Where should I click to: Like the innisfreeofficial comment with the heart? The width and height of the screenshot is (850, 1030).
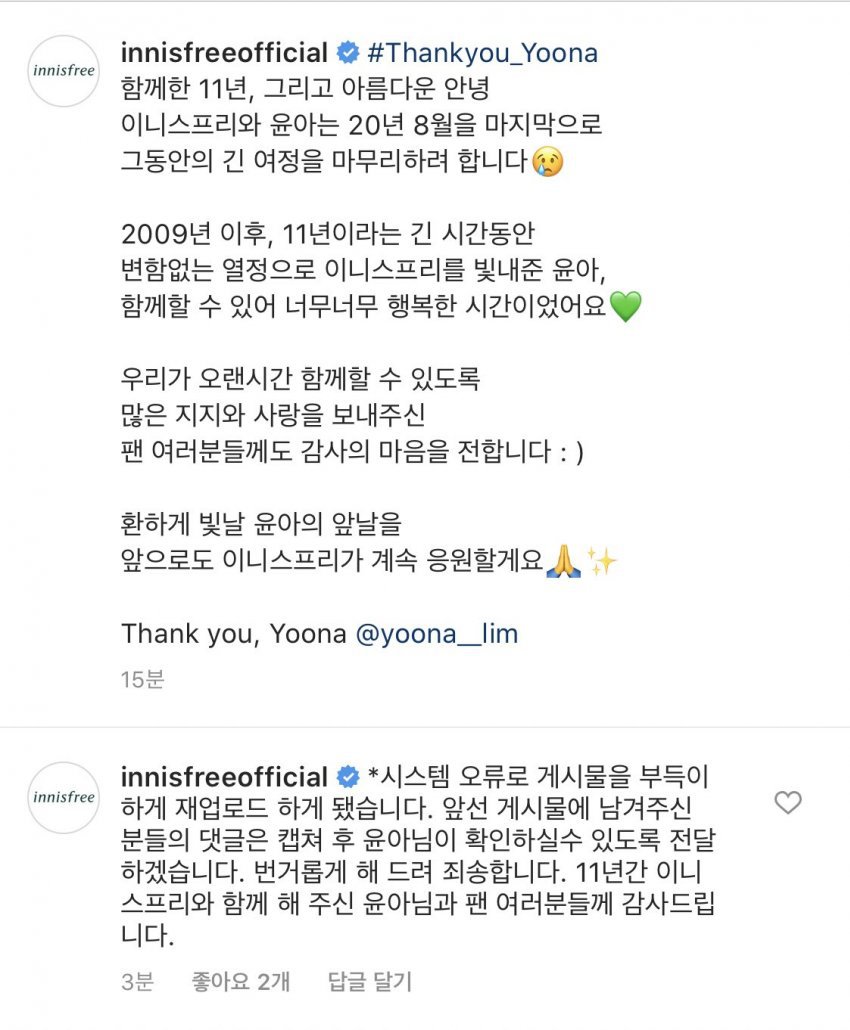coord(788,802)
